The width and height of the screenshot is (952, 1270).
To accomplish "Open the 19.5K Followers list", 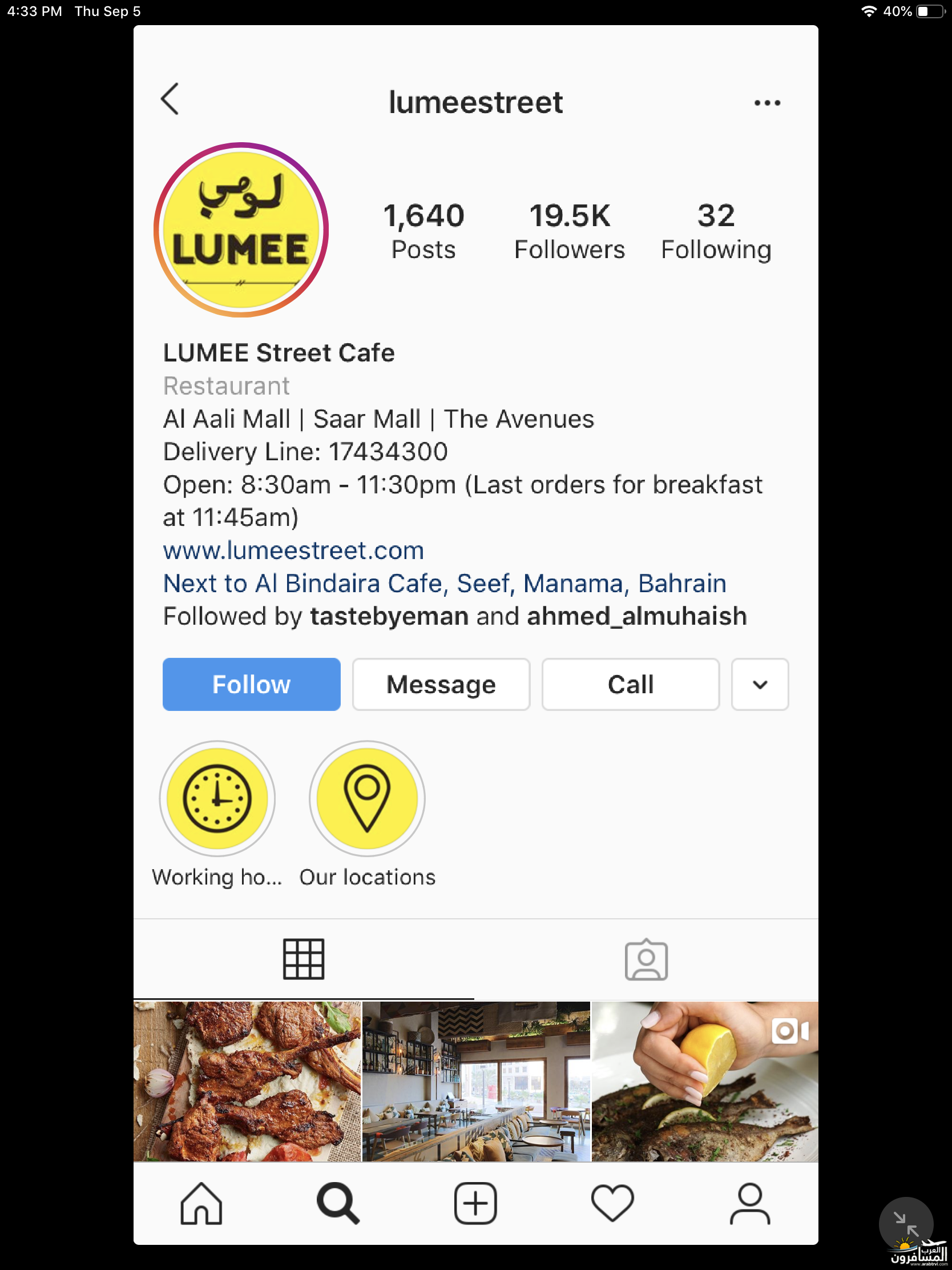I will [569, 231].
